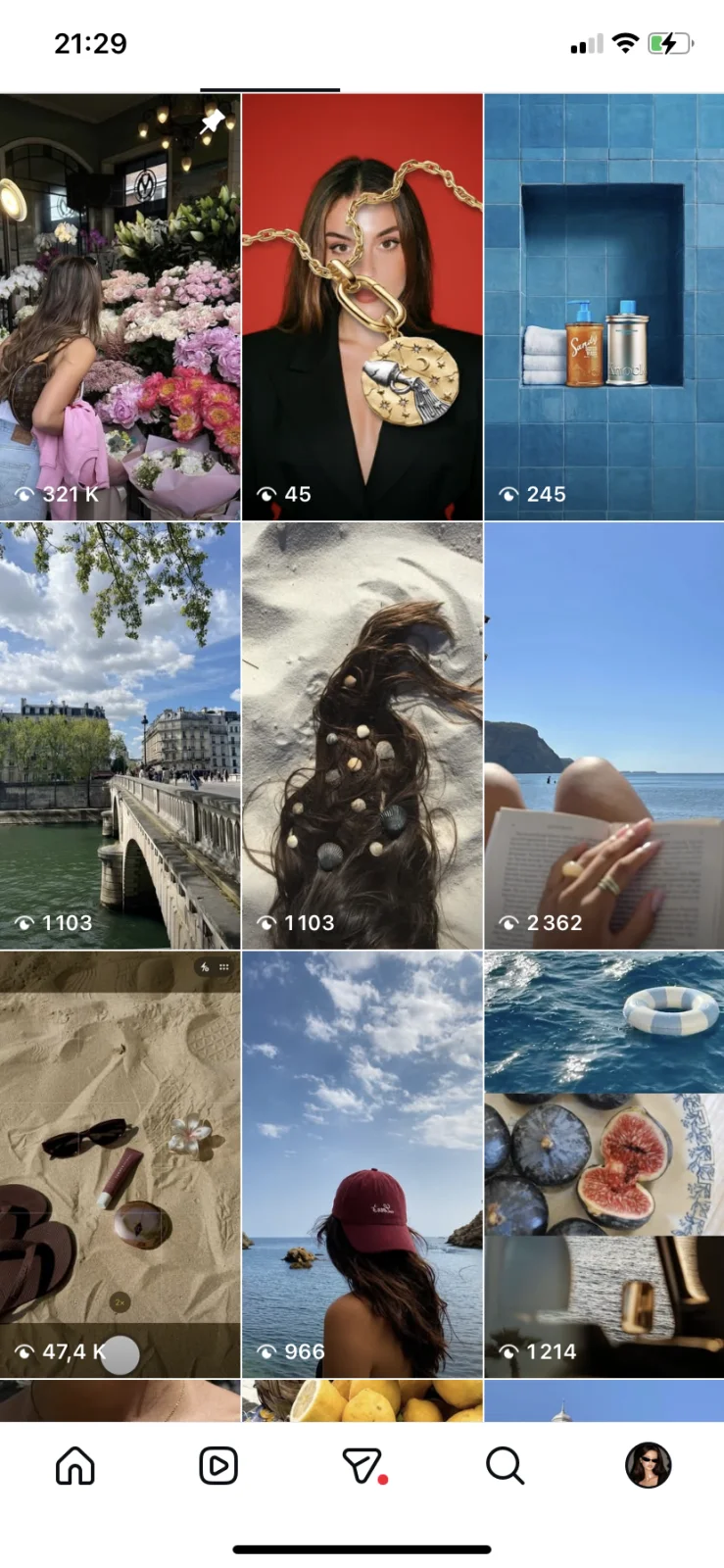
Task: Go to the Search tab
Action: (x=506, y=1465)
